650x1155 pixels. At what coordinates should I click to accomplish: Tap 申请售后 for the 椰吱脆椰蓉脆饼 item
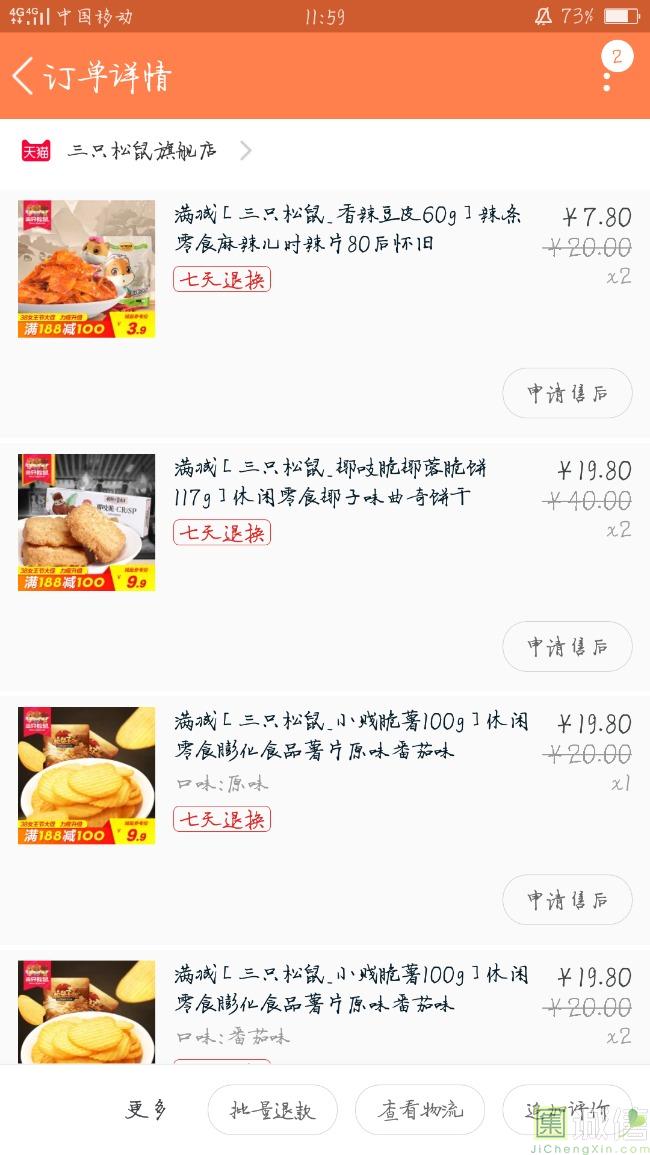point(567,646)
